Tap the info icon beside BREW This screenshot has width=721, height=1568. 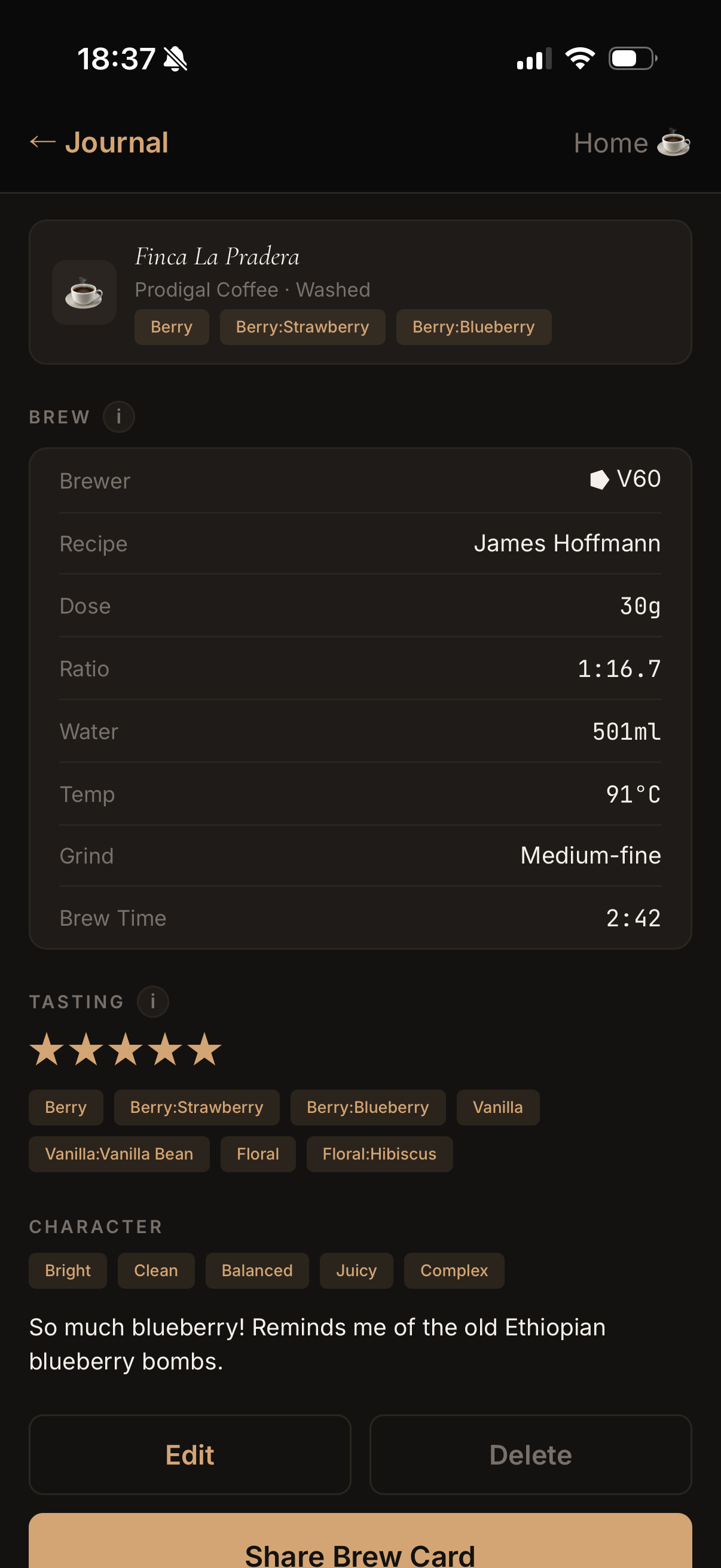pyautogui.click(x=118, y=416)
